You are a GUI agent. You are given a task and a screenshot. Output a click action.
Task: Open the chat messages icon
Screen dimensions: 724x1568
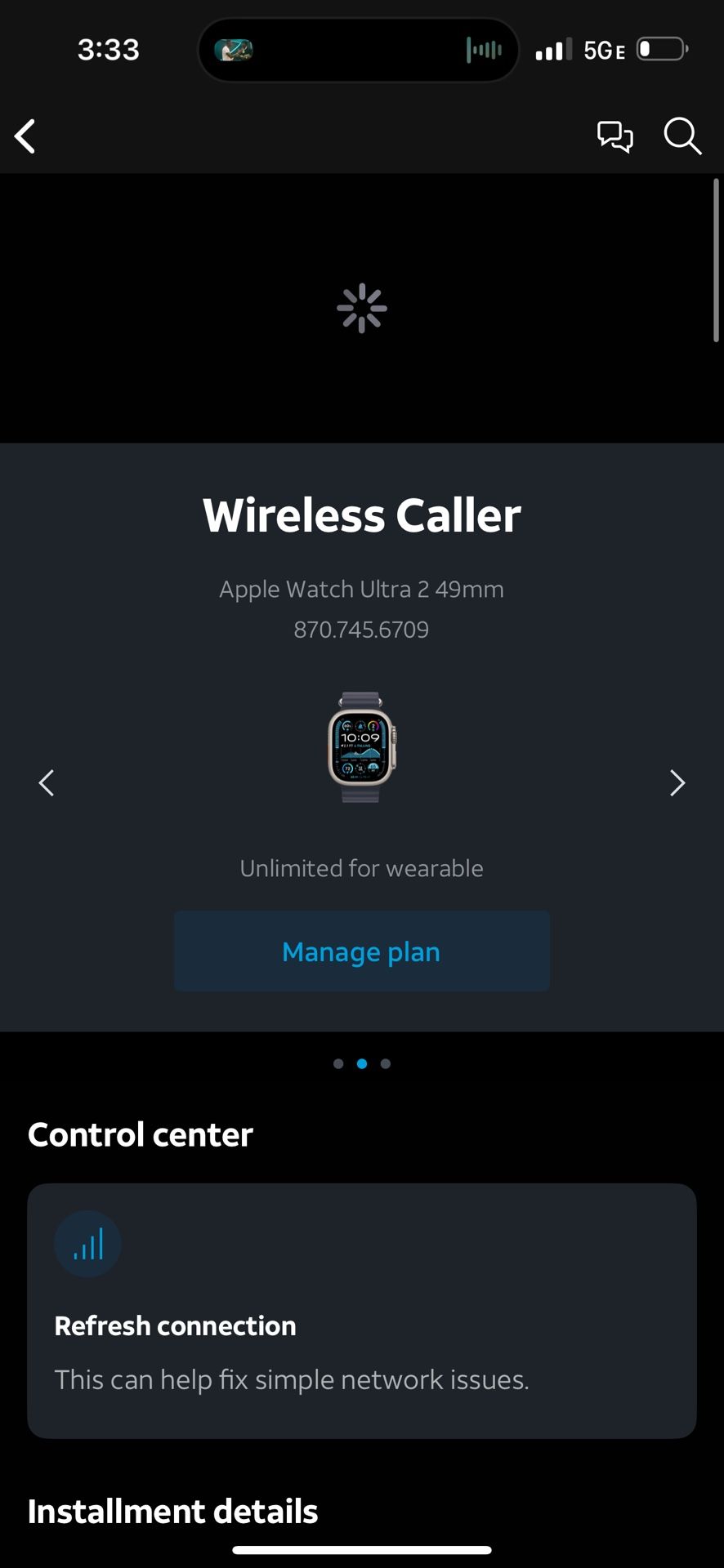[x=615, y=136]
